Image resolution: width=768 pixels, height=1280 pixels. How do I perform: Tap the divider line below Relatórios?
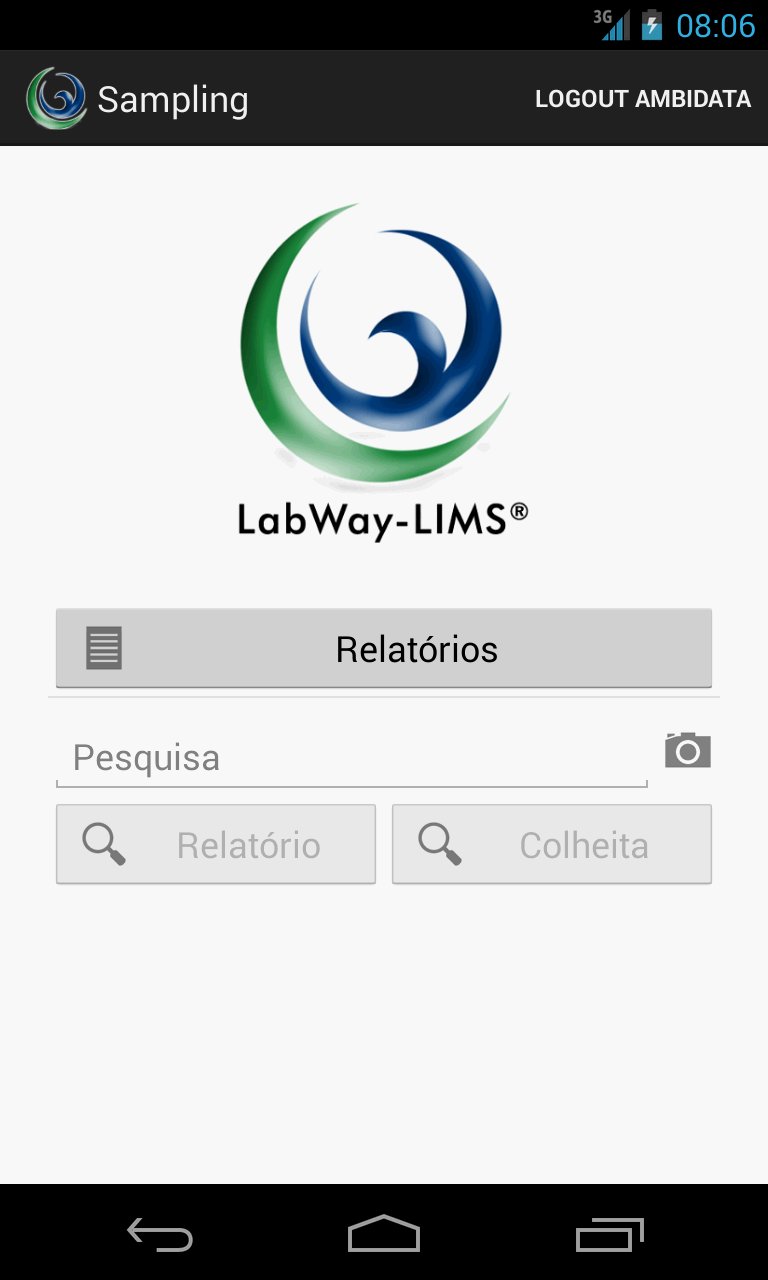click(384, 693)
